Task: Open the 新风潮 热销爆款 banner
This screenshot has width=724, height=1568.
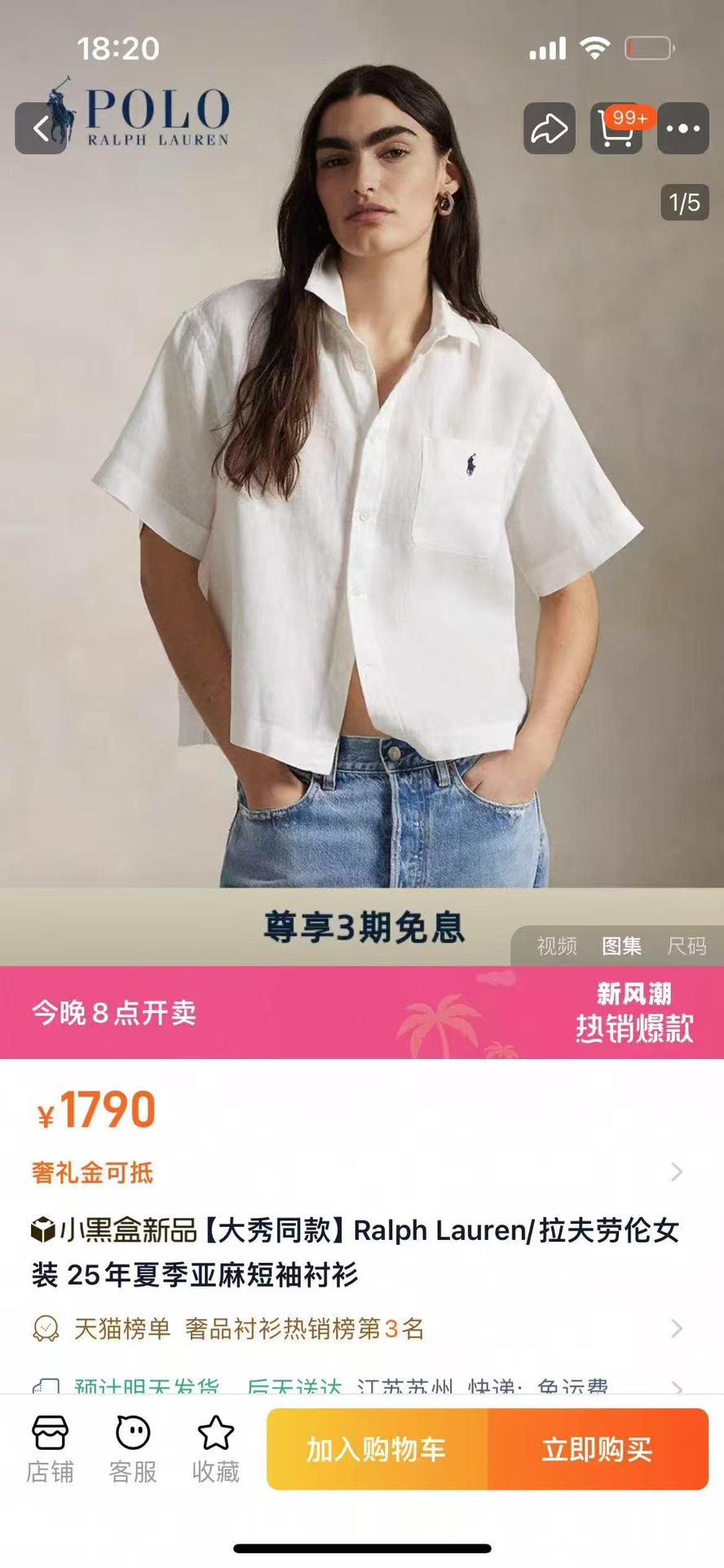Action: coord(633,1012)
